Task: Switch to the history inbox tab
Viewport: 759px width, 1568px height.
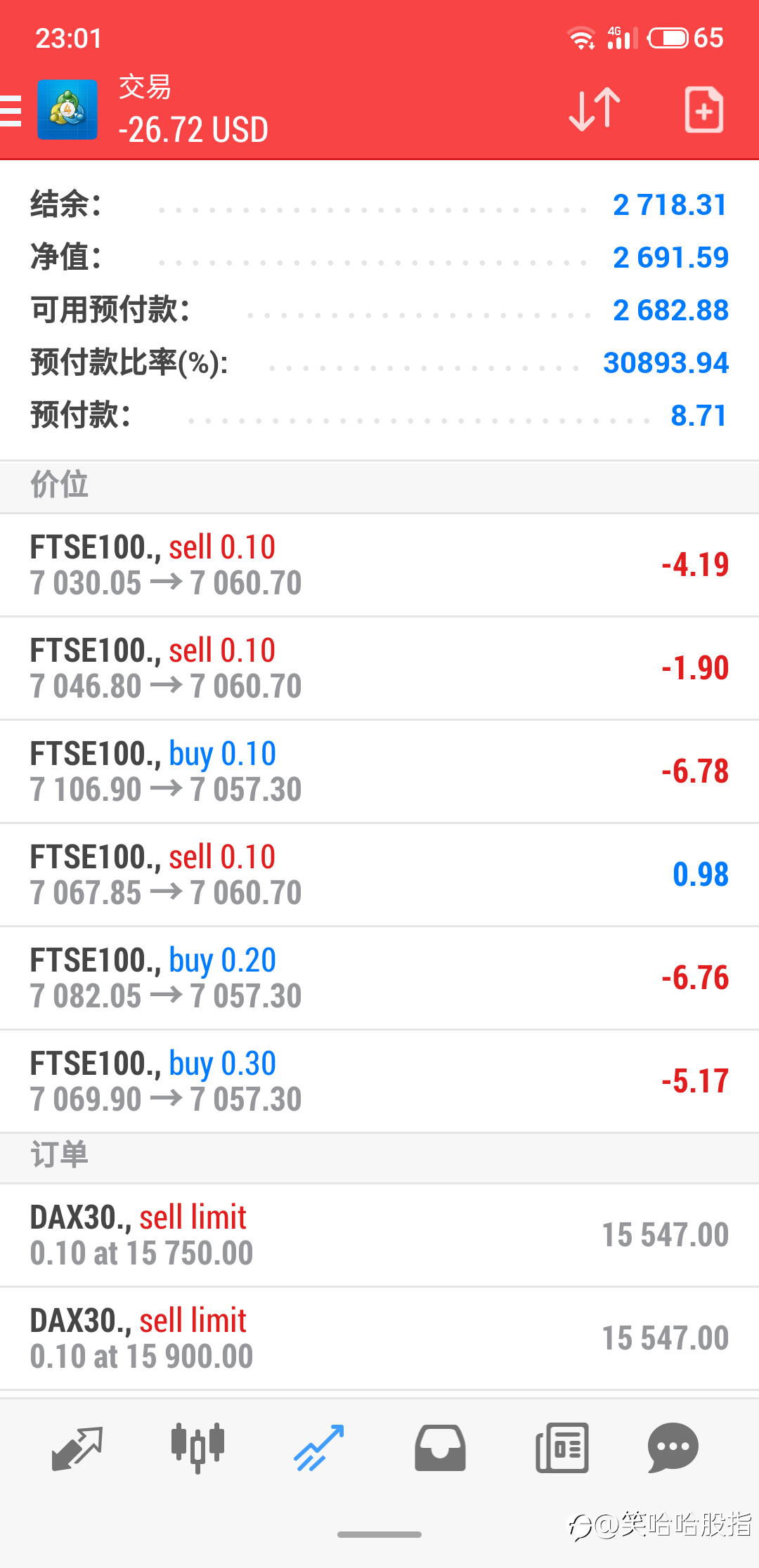Action: pyautogui.click(x=440, y=1448)
